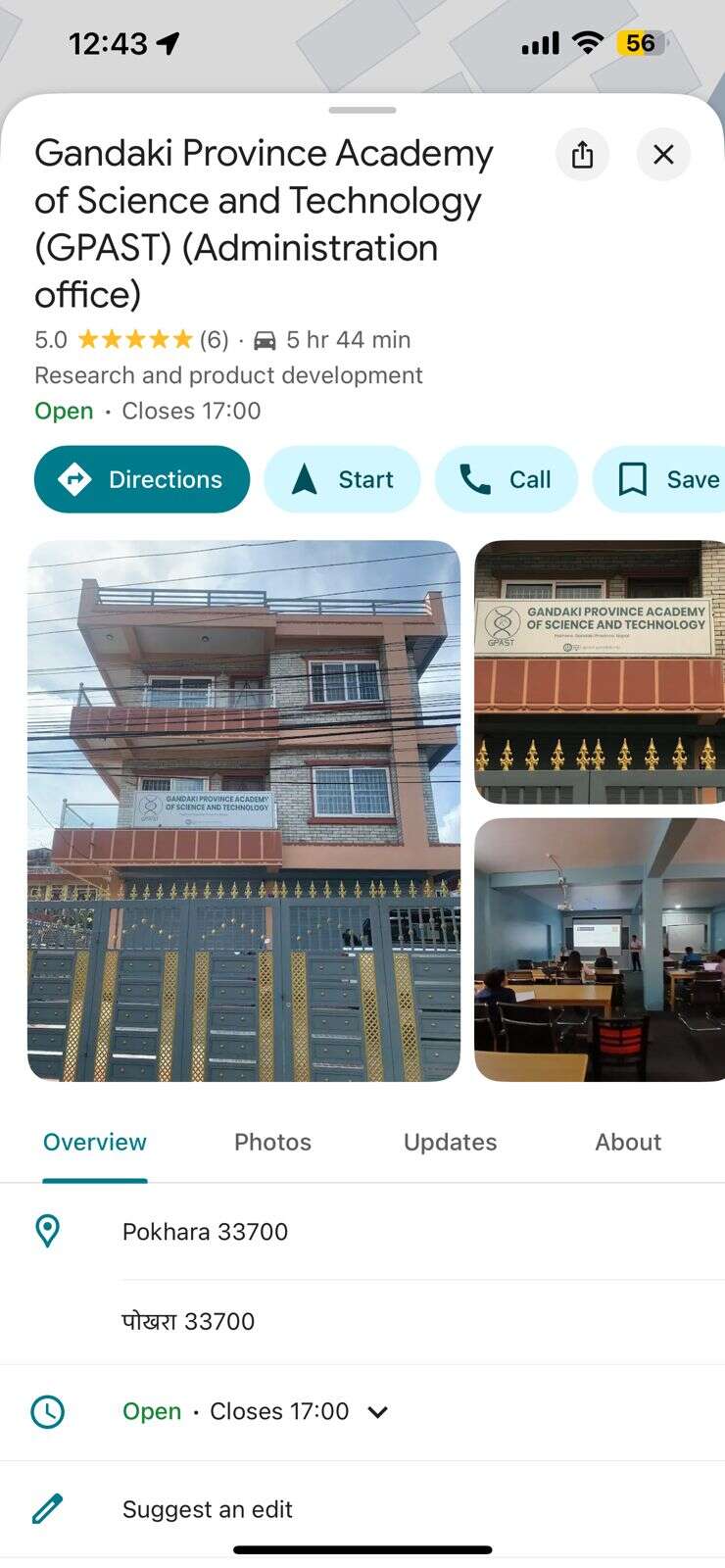Open the classroom interior photo
Viewport: 725px width, 1568px height.
[x=600, y=950]
